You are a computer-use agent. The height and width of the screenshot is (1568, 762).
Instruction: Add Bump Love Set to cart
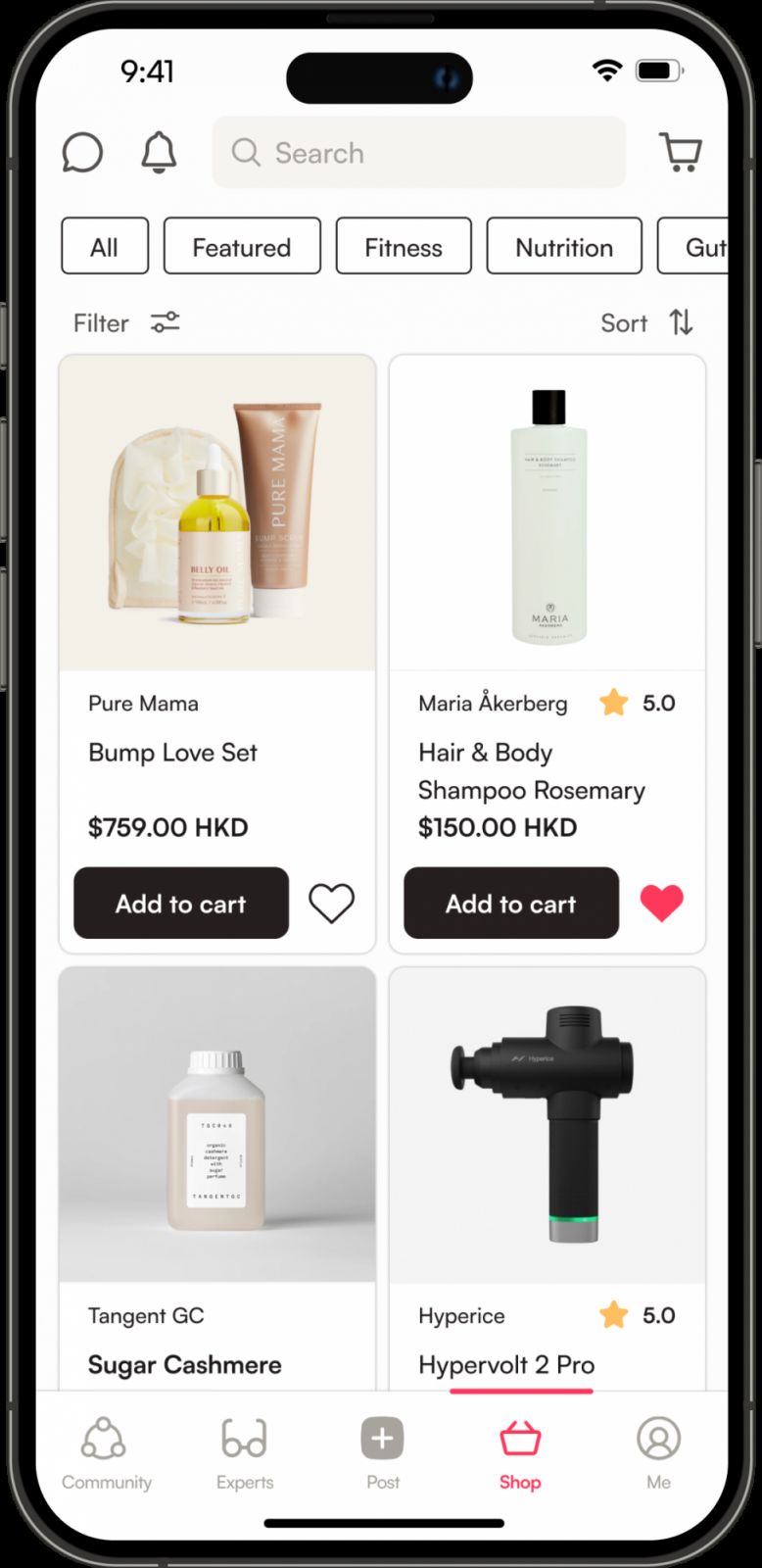[181, 903]
